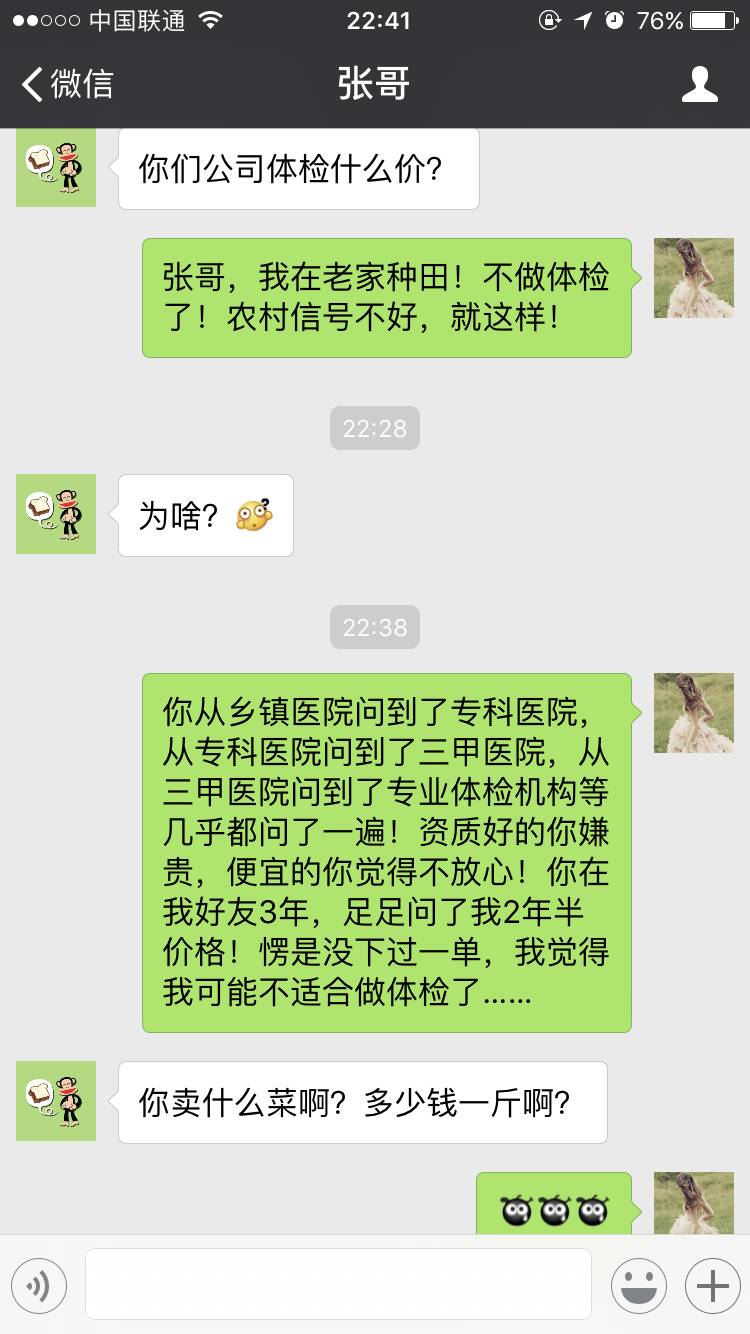Go back to the 微信 chat list
The width and height of the screenshot is (750, 1334).
coord(68,84)
